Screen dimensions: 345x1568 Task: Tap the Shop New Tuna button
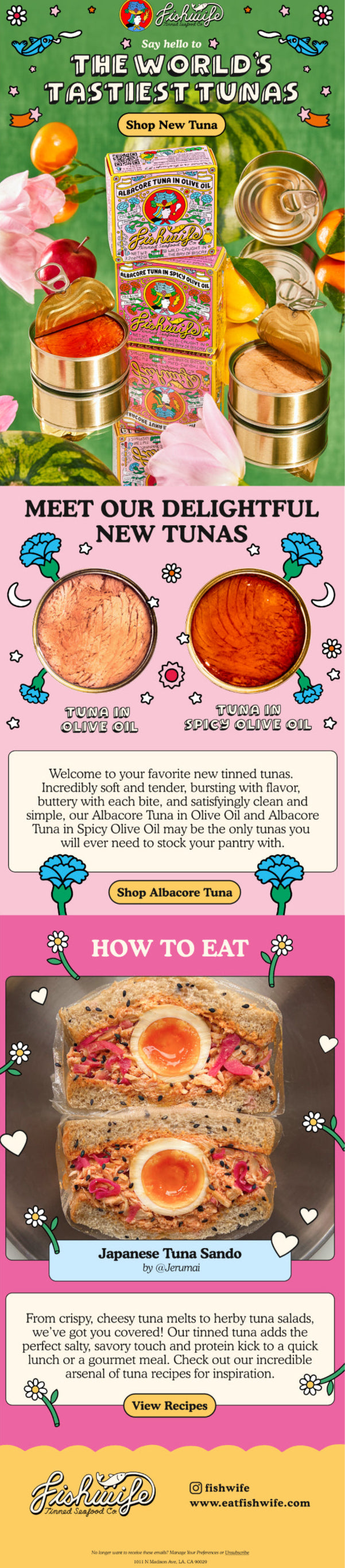click(171, 125)
